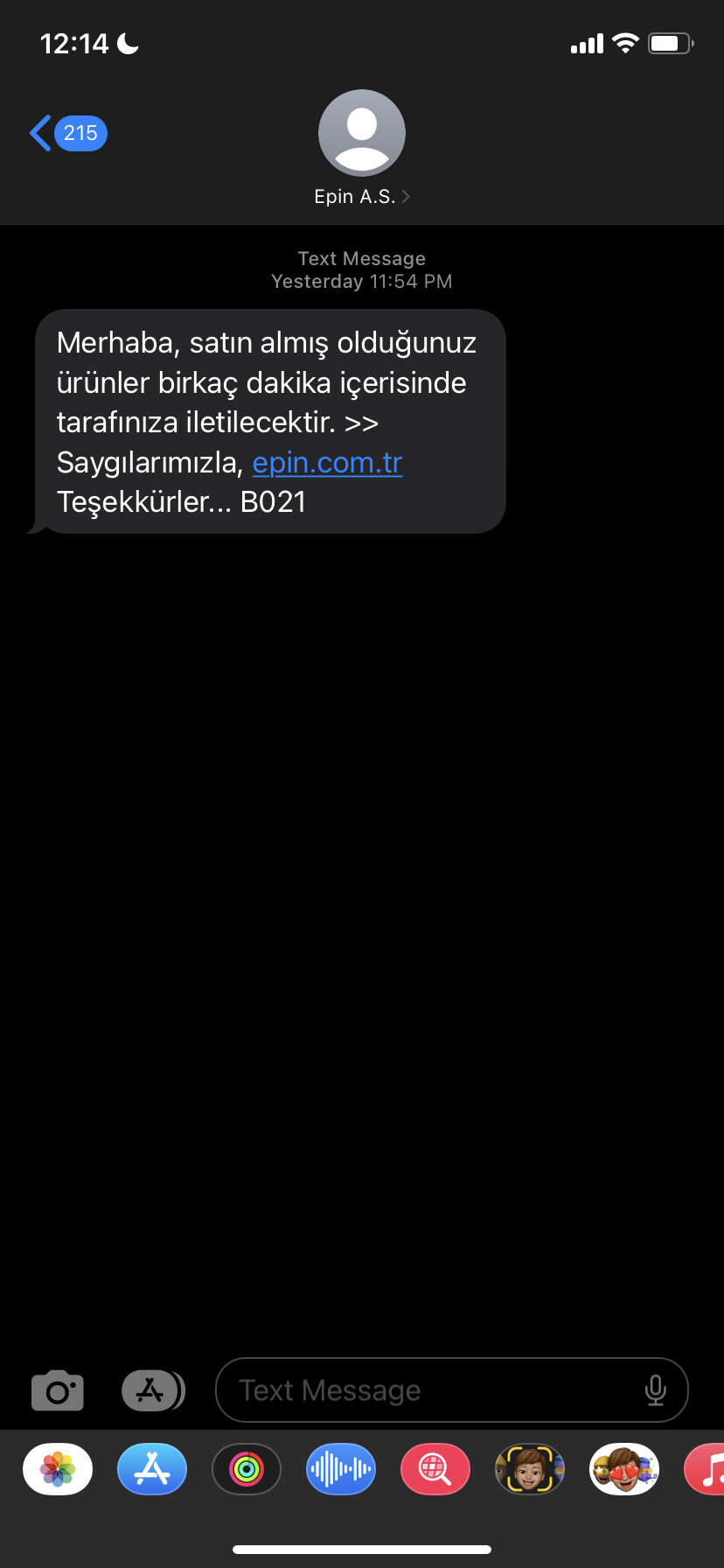Open the camera to attach a photo
The image size is (724, 1568).
pyautogui.click(x=58, y=1390)
